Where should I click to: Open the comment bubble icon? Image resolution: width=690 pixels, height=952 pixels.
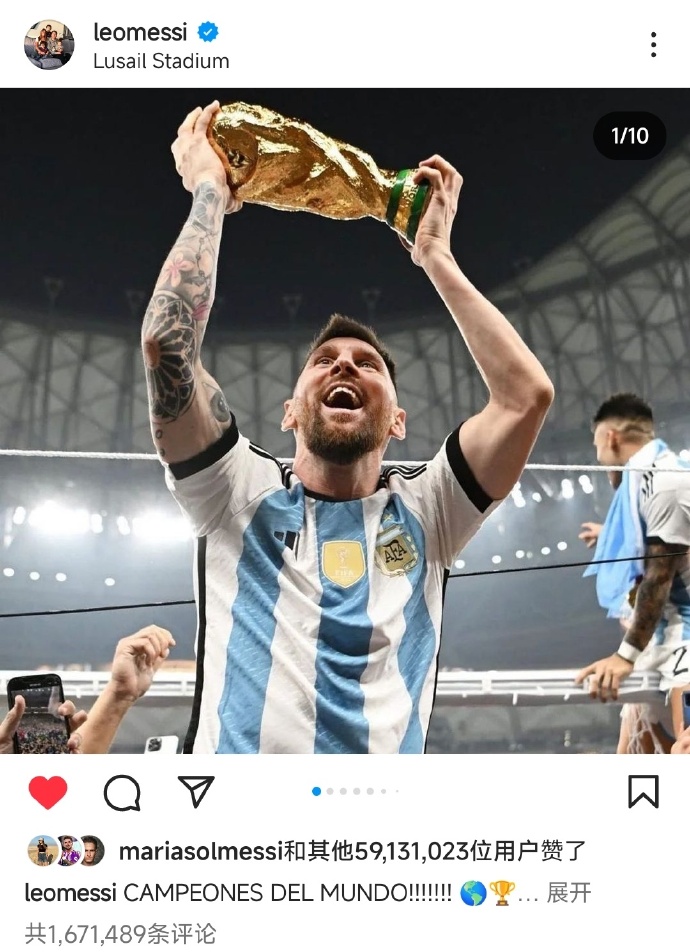pyautogui.click(x=122, y=792)
